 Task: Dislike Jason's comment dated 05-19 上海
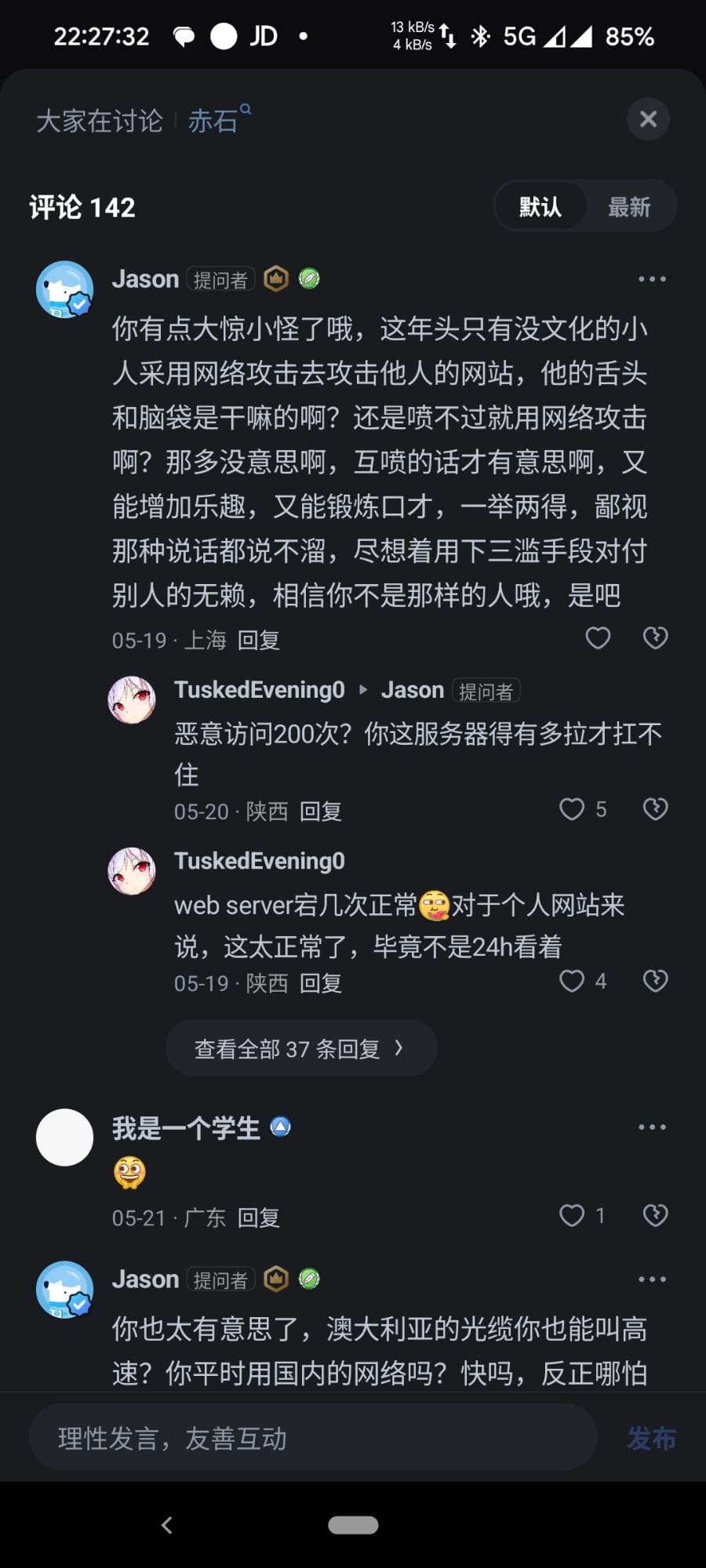tap(655, 638)
